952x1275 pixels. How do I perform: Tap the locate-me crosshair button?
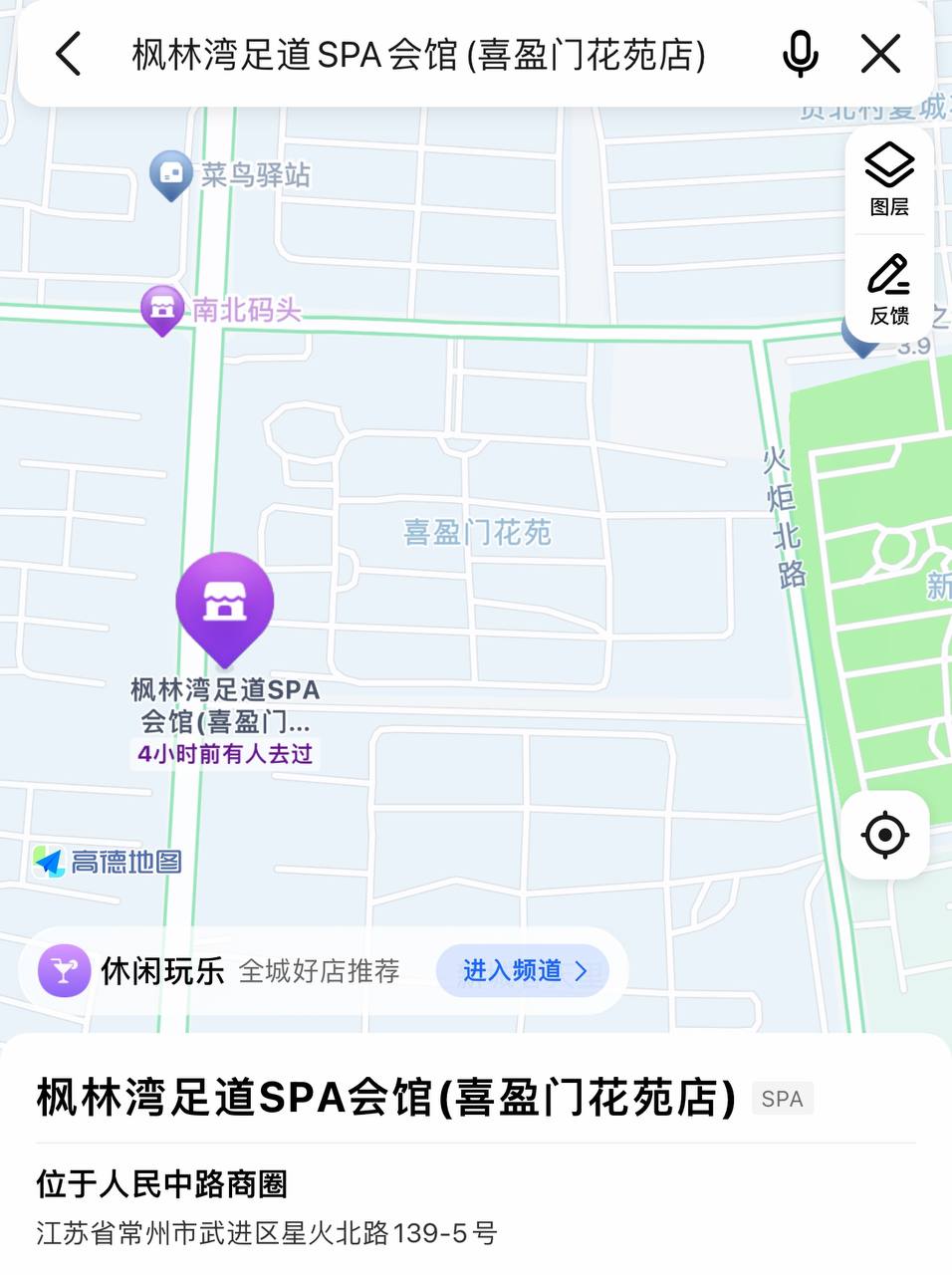(x=885, y=836)
